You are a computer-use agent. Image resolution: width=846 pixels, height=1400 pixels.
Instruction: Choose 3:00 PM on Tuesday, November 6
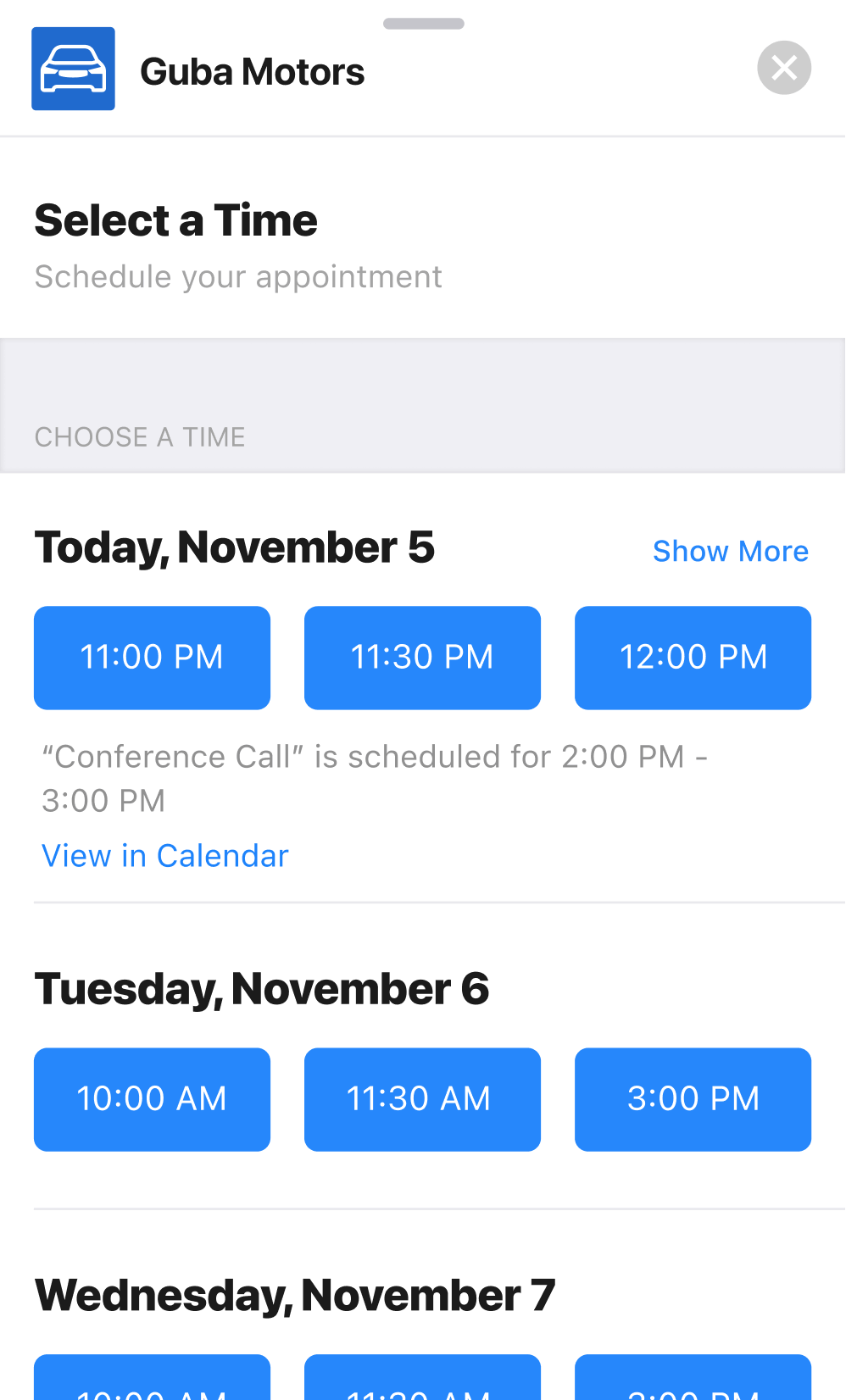(x=693, y=1099)
